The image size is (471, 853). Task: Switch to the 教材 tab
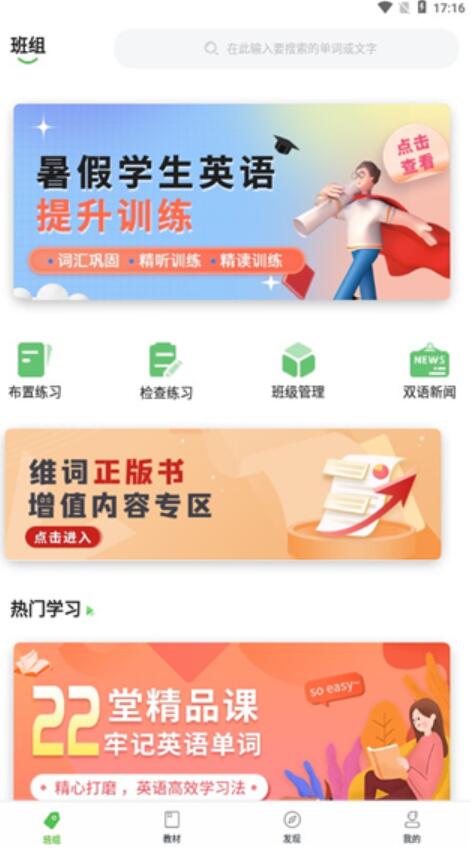coord(172,827)
